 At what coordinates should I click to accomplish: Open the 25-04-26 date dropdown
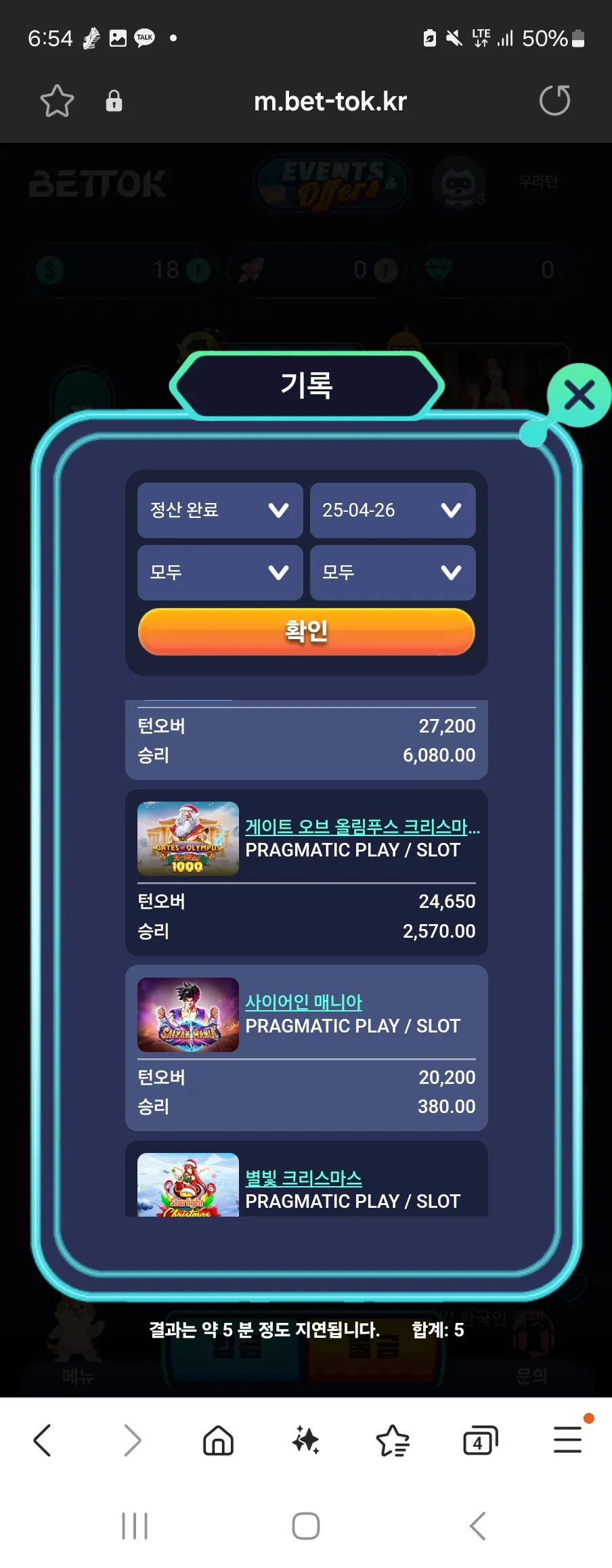pyautogui.click(x=393, y=510)
